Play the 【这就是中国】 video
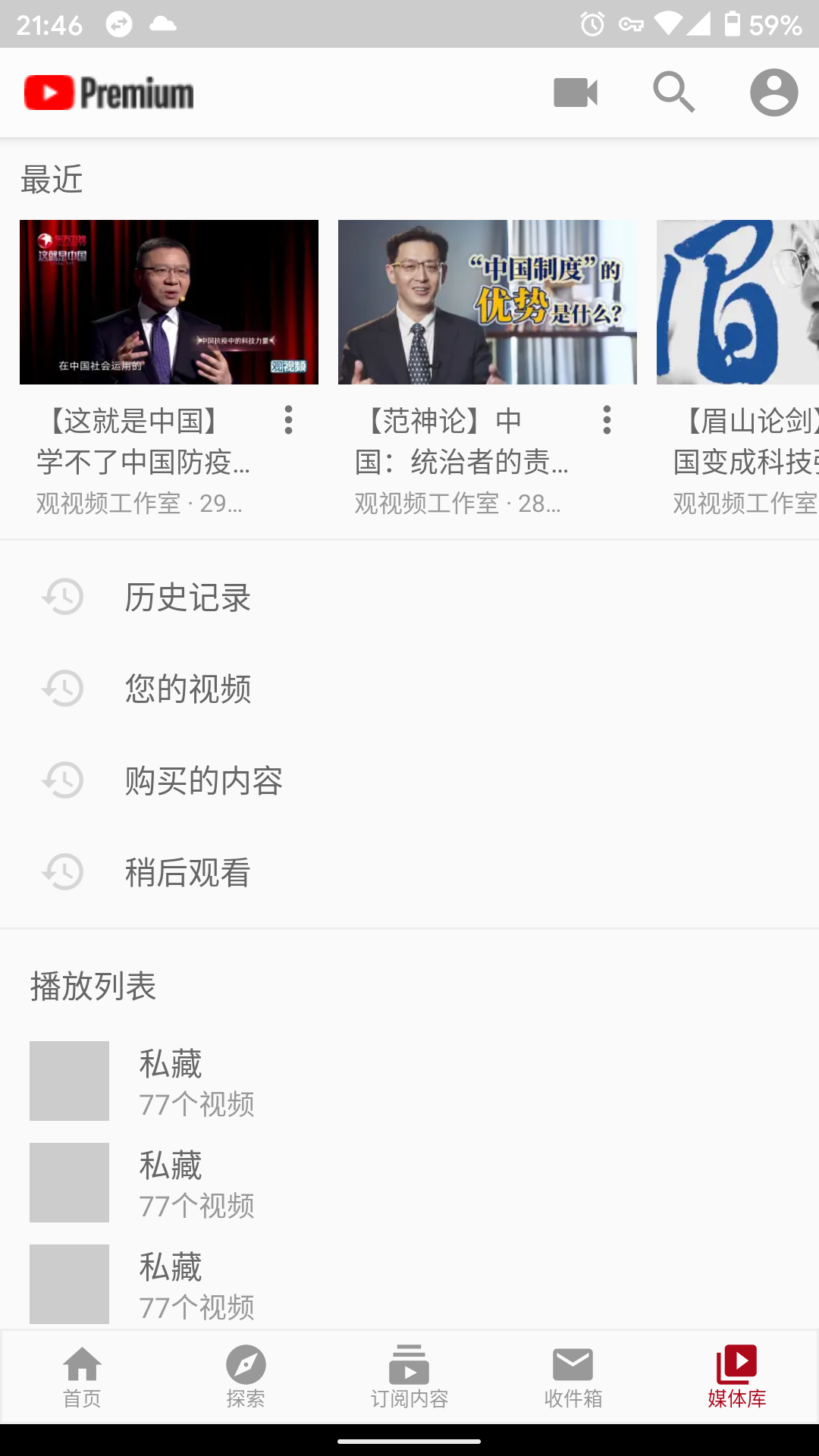Screen dimensions: 819x1456 169,303
